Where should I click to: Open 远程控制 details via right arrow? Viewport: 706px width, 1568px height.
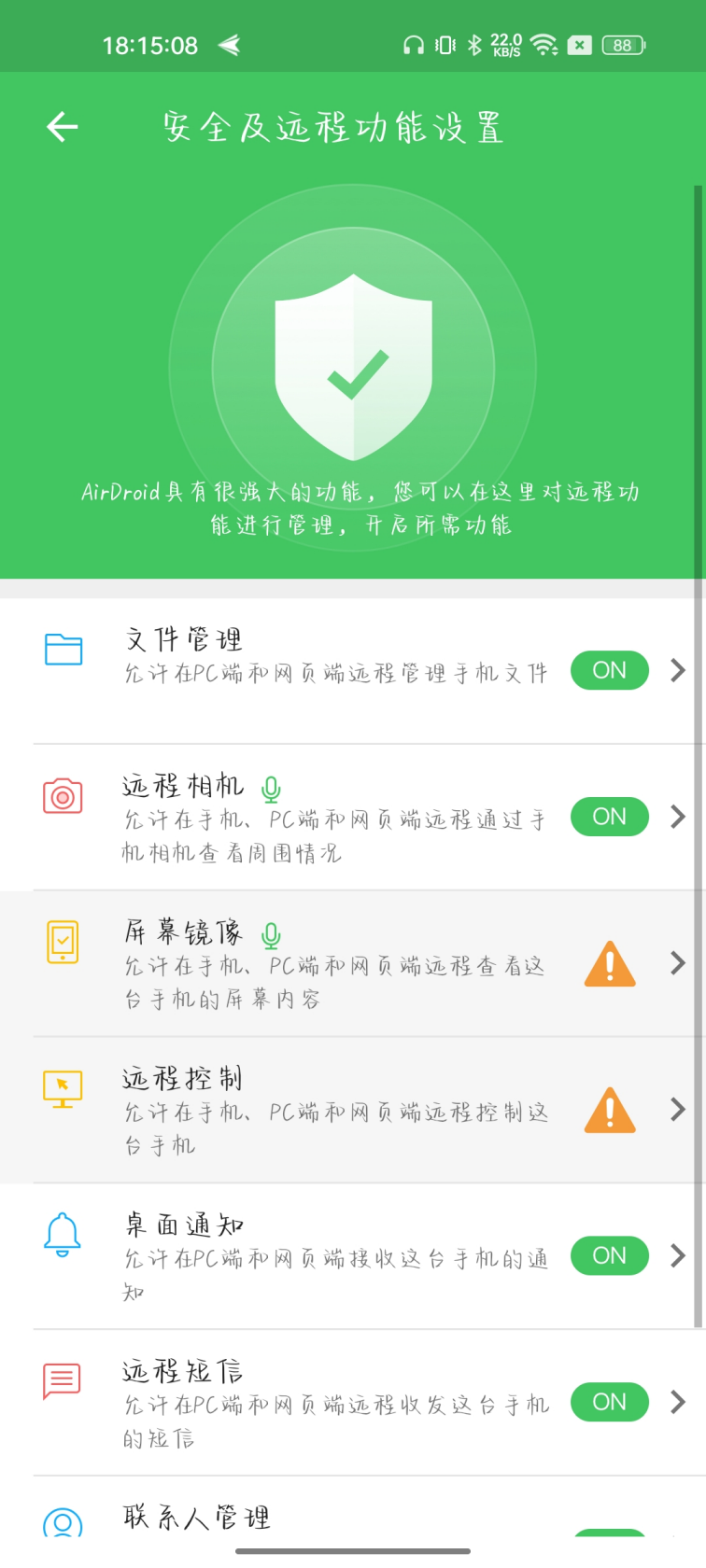tap(678, 1110)
